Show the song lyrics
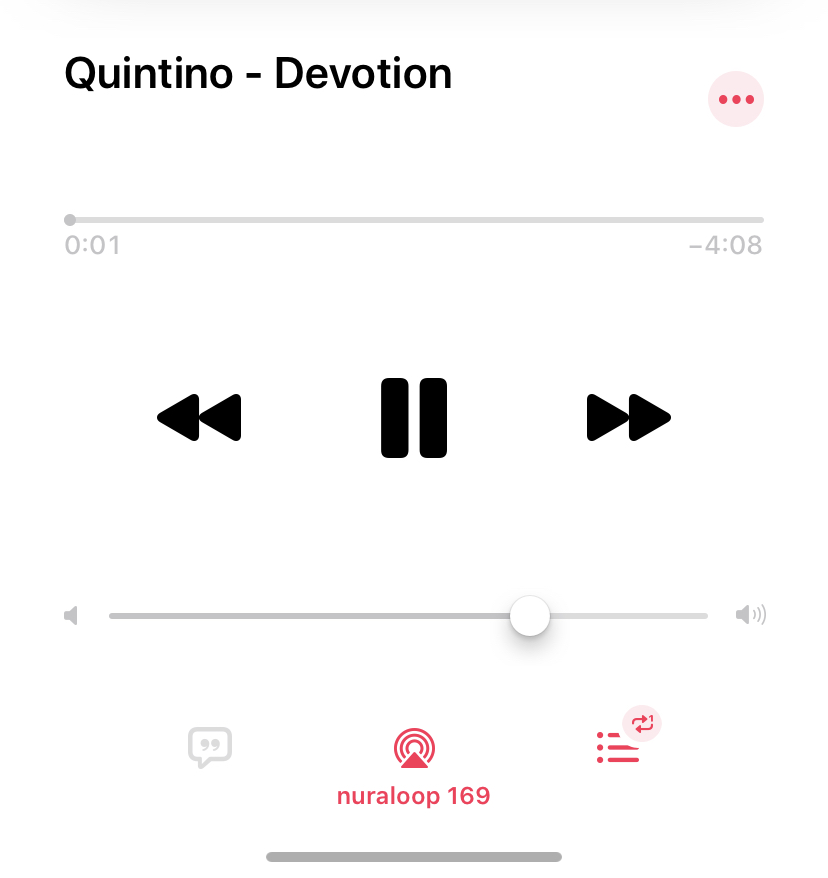 click(x=210, y=747)
